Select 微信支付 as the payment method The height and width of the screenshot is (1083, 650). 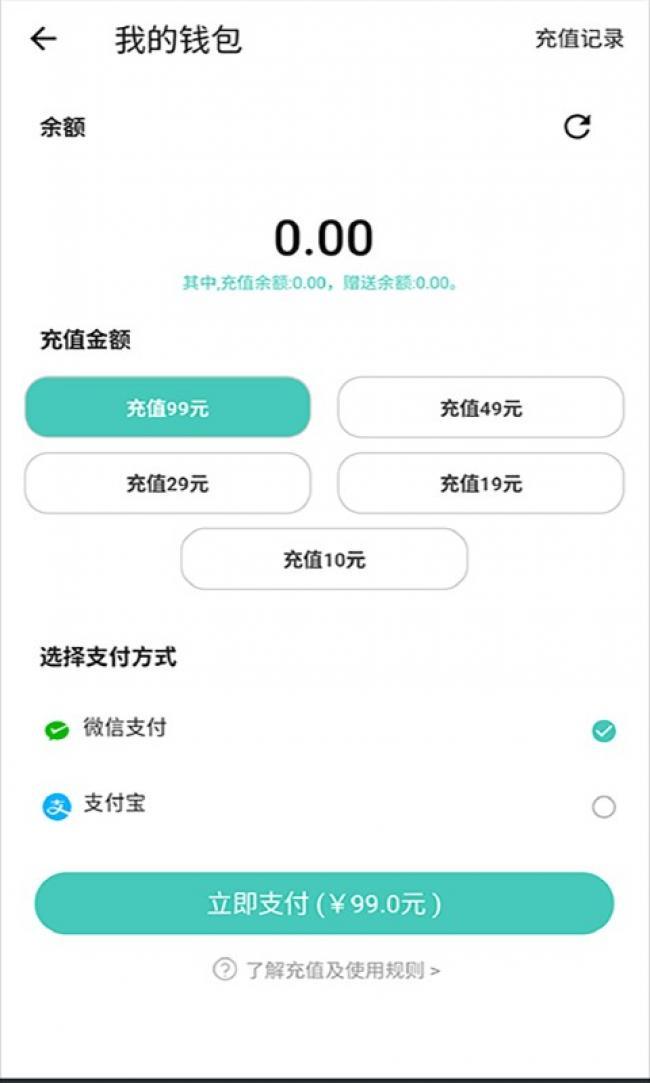(325, 729)
